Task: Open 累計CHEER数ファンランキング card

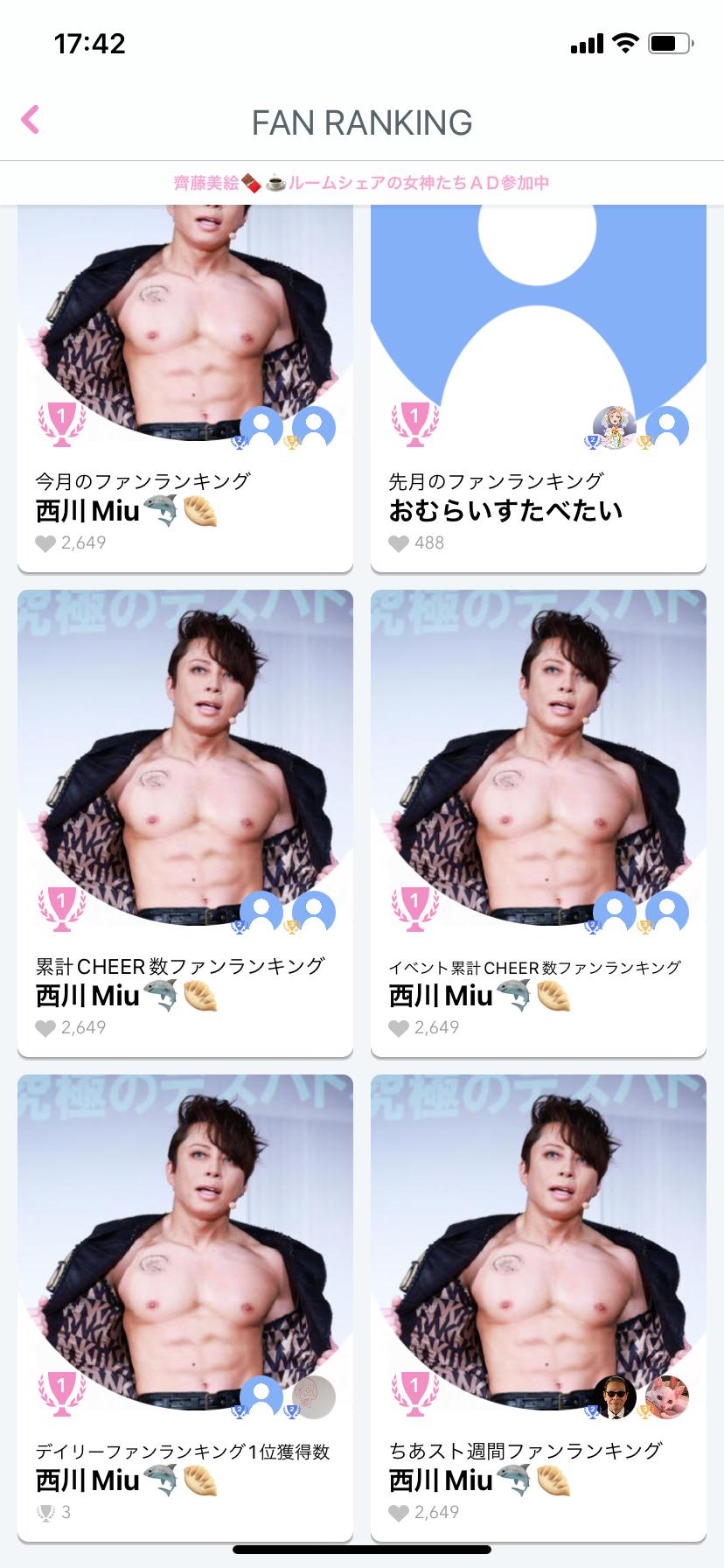Action: pos(184,822)
